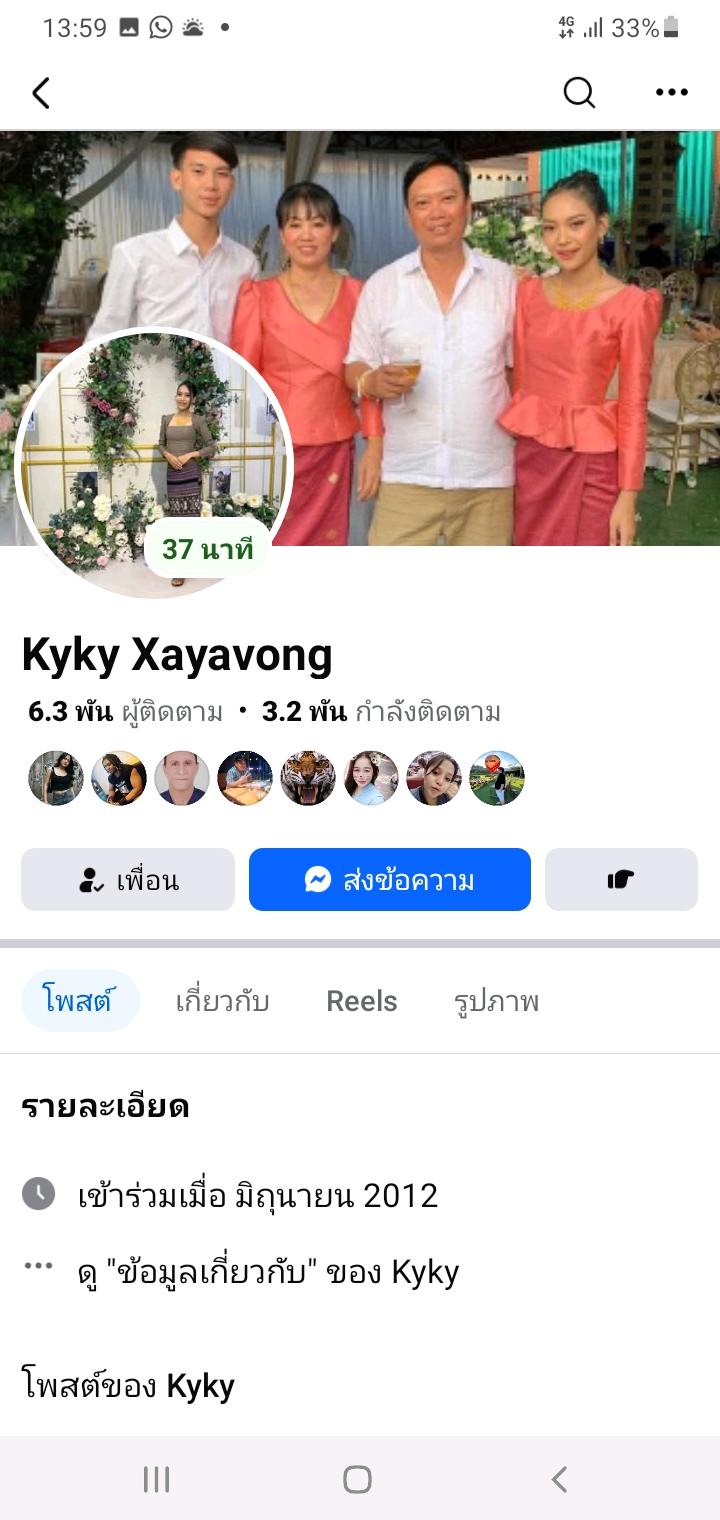
Task: Open search on this profile
Action: coord(579,93)
